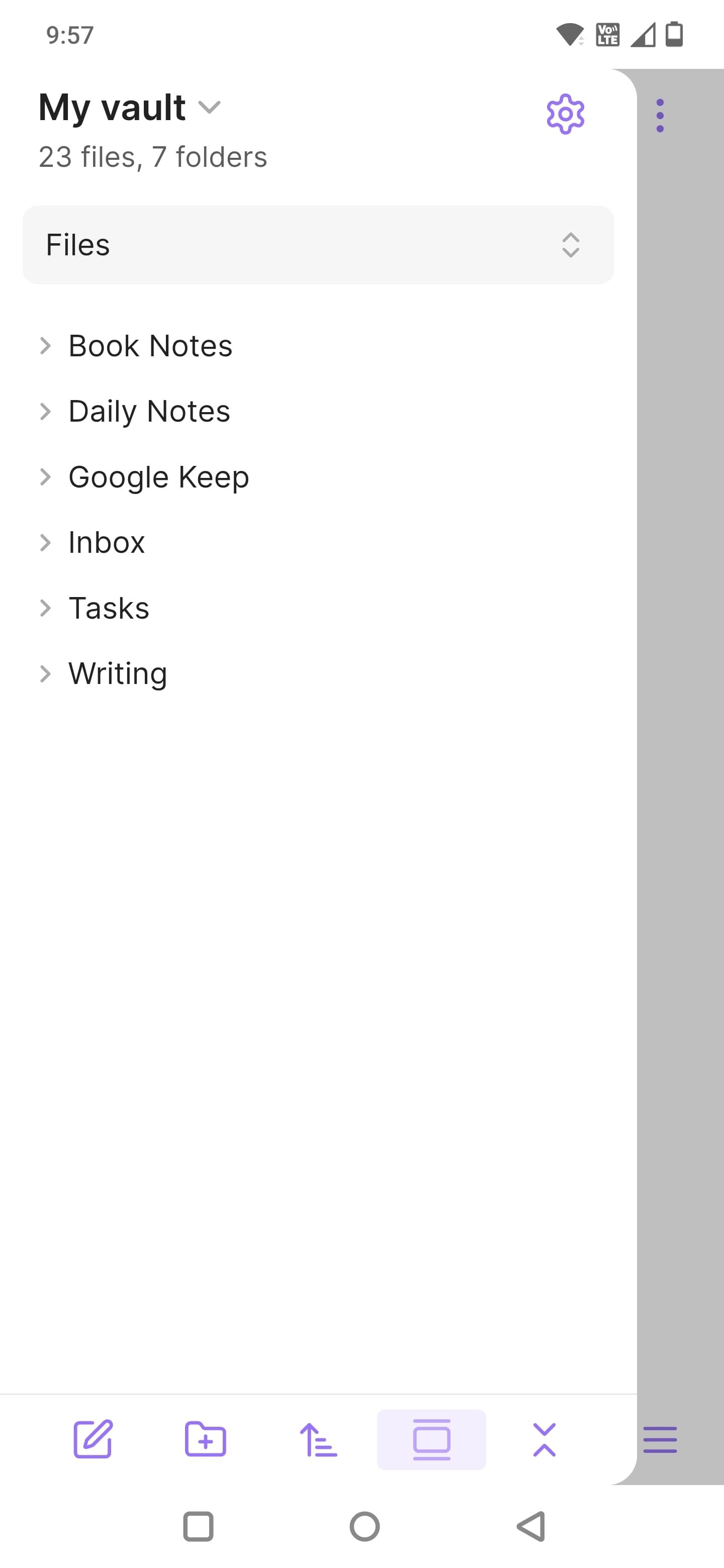Expand the Daily Notes folder
724x1568 pixels.
point(46,411)
